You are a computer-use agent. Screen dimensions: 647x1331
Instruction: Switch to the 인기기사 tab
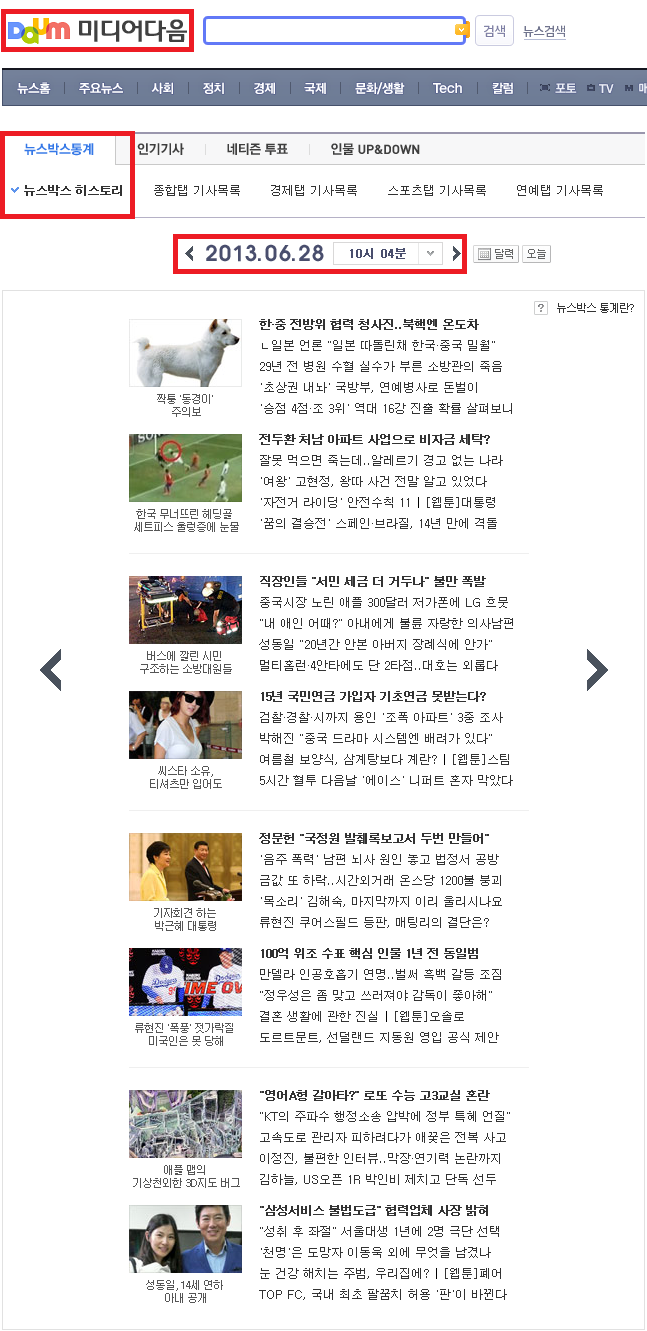160,149
